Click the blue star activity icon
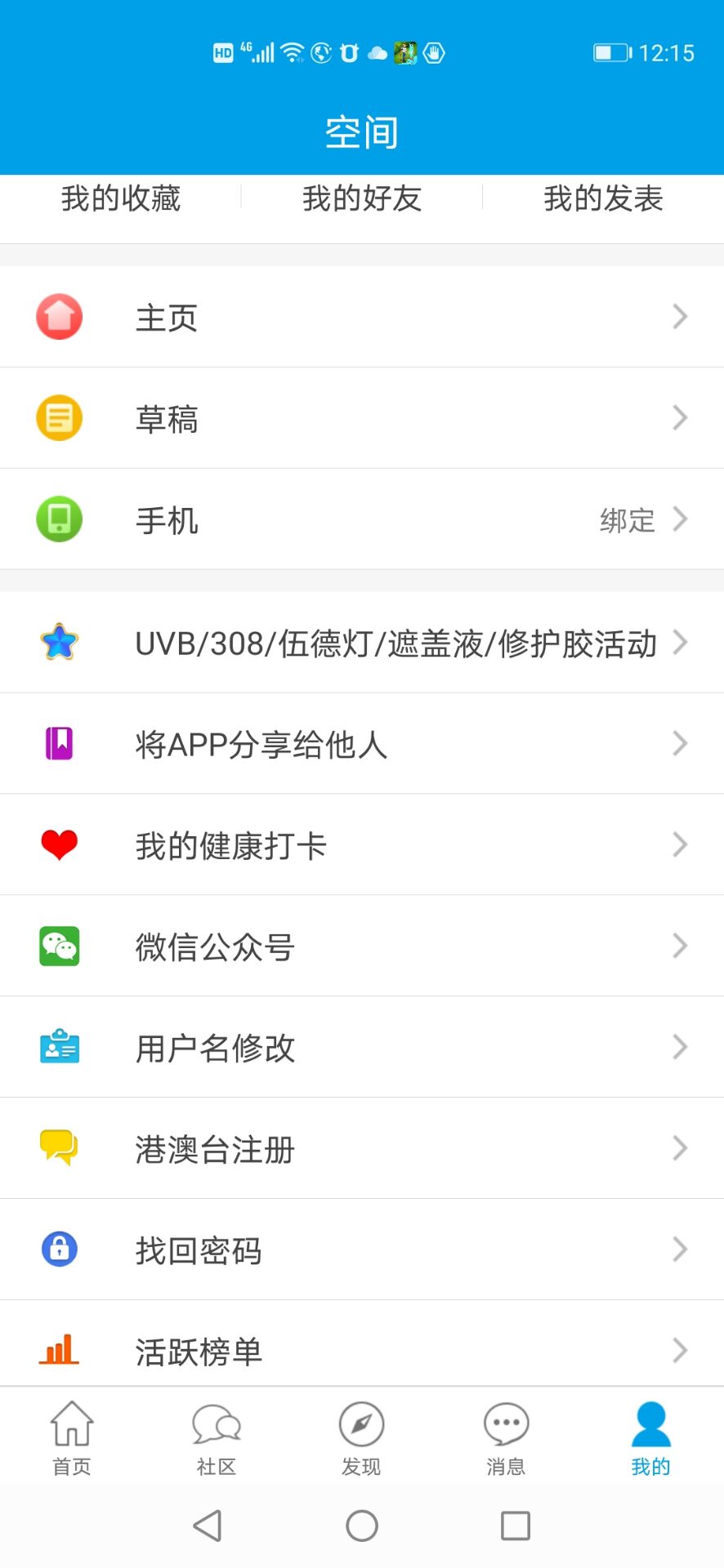The width and height of the screenshot is (724, 1568). tap(59, 643)
